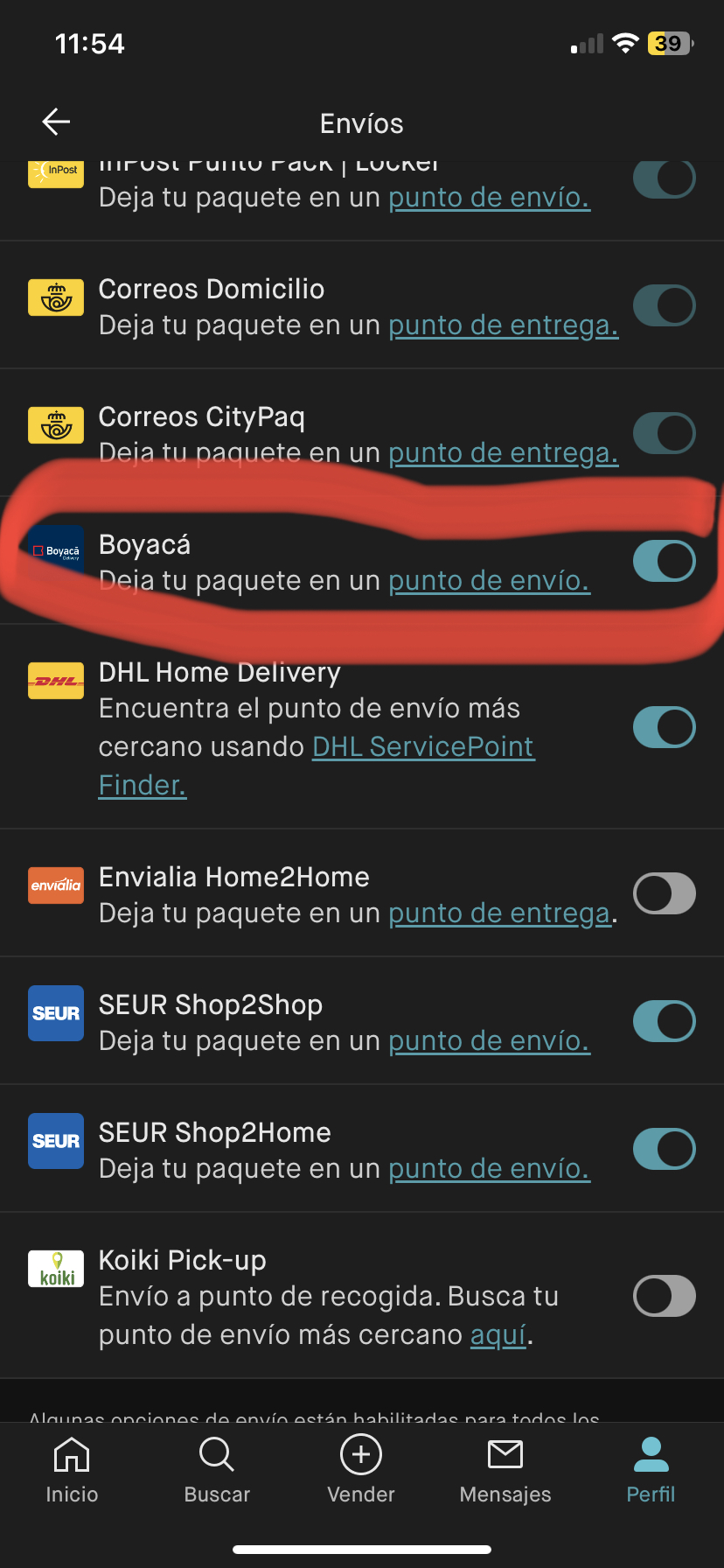724x1568 pixels.
Task: Open punto de entrega link under Correos Domicilio
Action: pyautogui.click(x=503, y=325)
